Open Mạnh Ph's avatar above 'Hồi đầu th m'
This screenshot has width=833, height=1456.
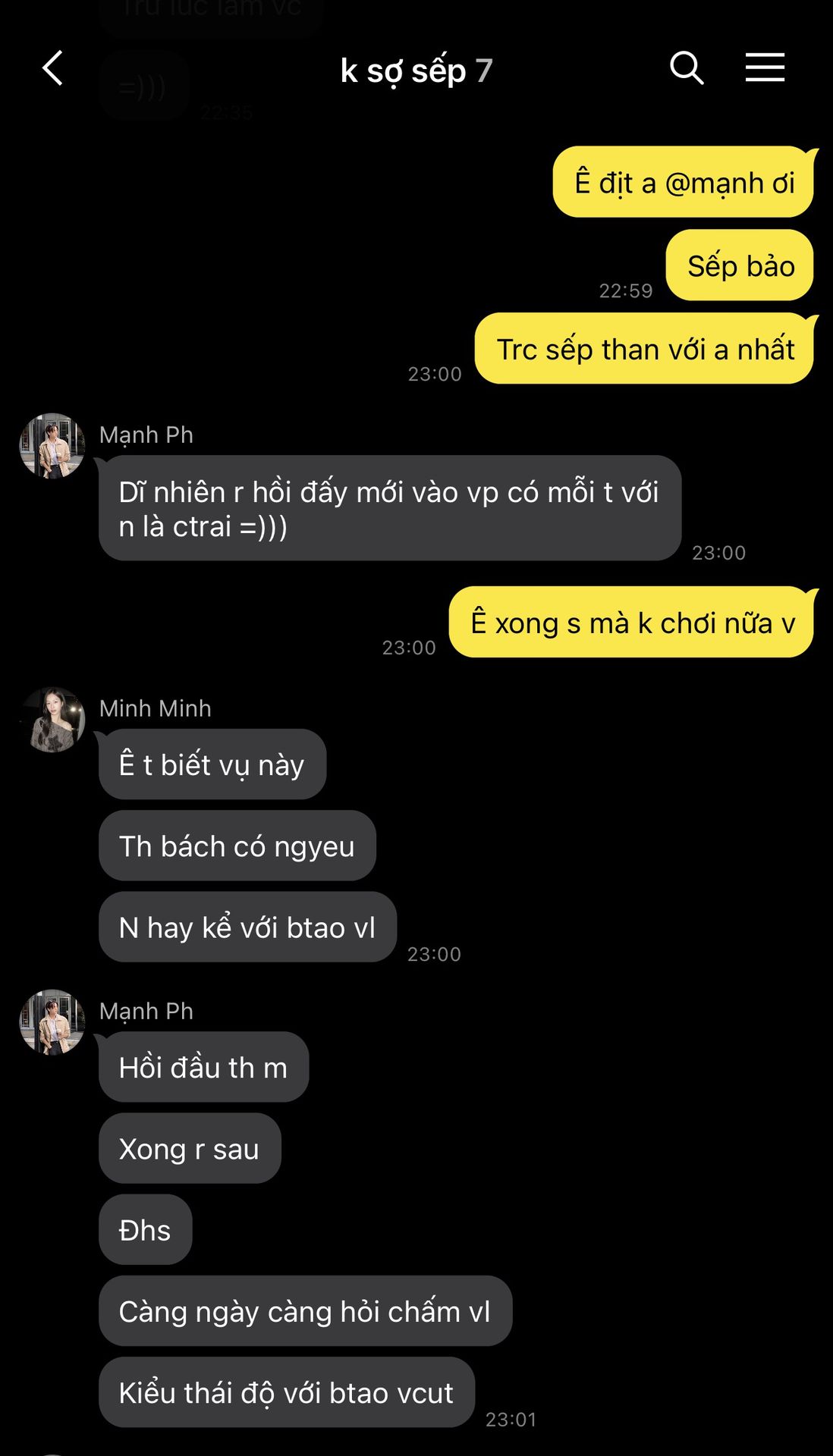click(52, 1022)
